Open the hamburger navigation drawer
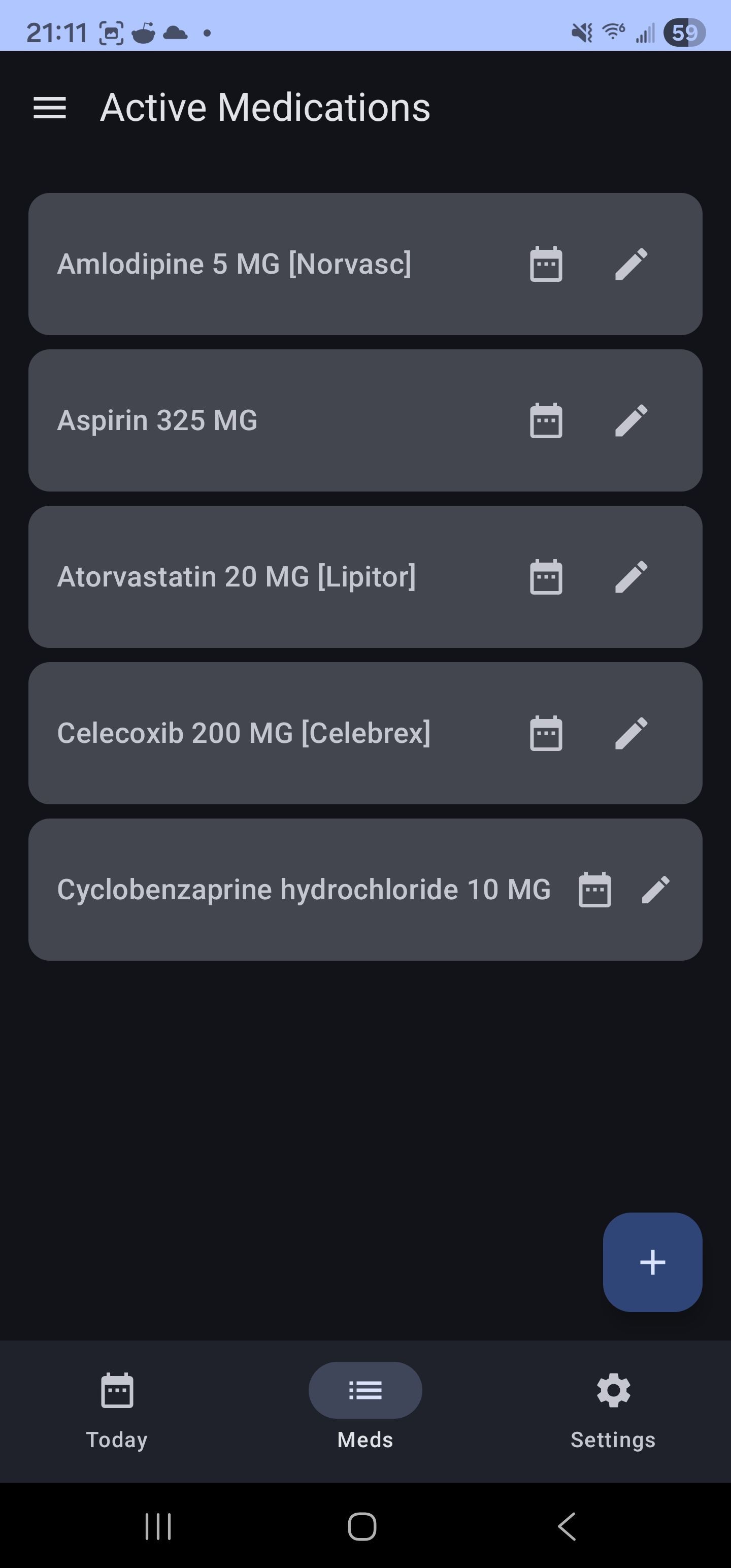731x1568 pixels. pos(49,108)
